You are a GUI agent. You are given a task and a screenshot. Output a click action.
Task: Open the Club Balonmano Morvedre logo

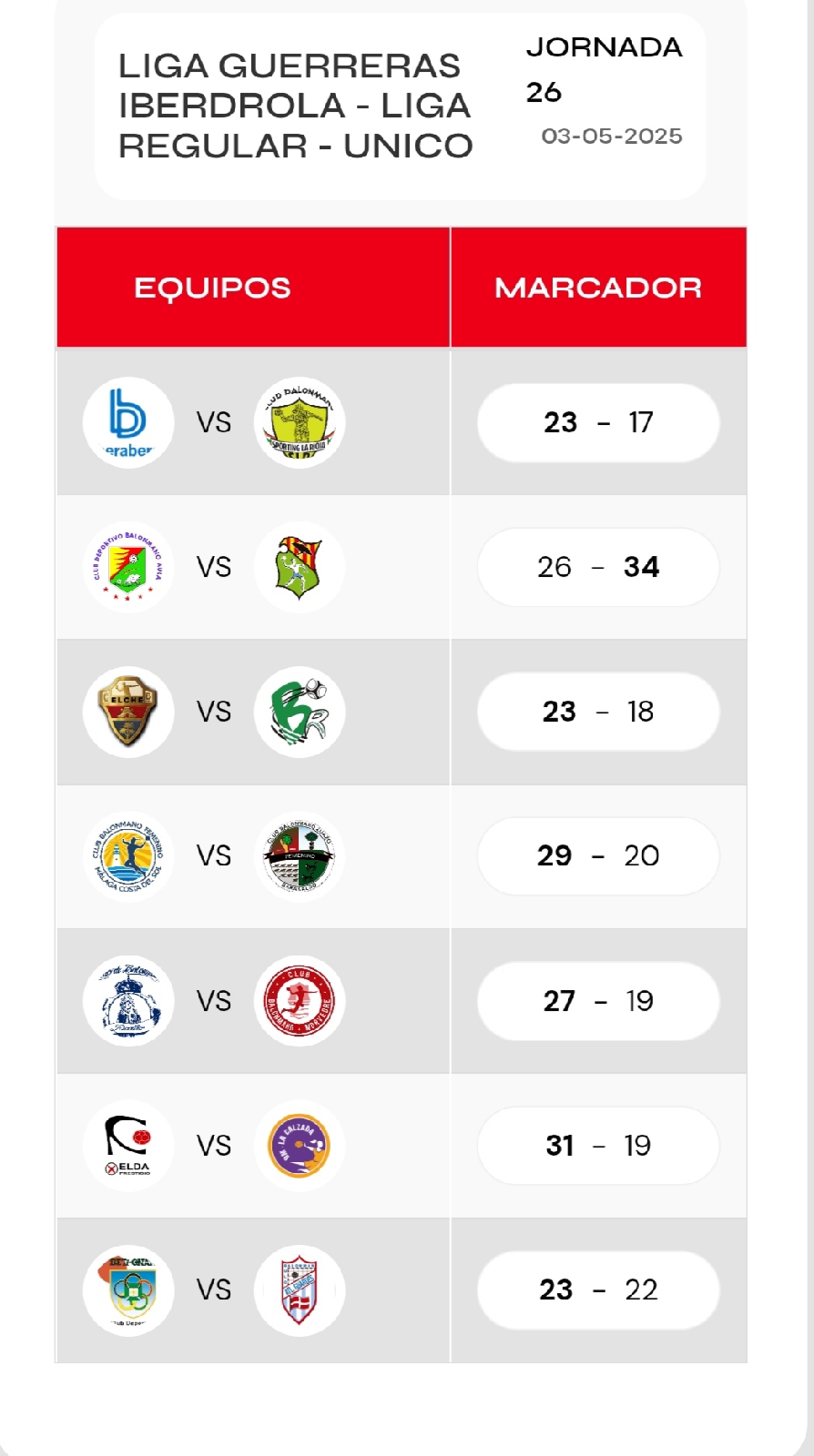299,1001
